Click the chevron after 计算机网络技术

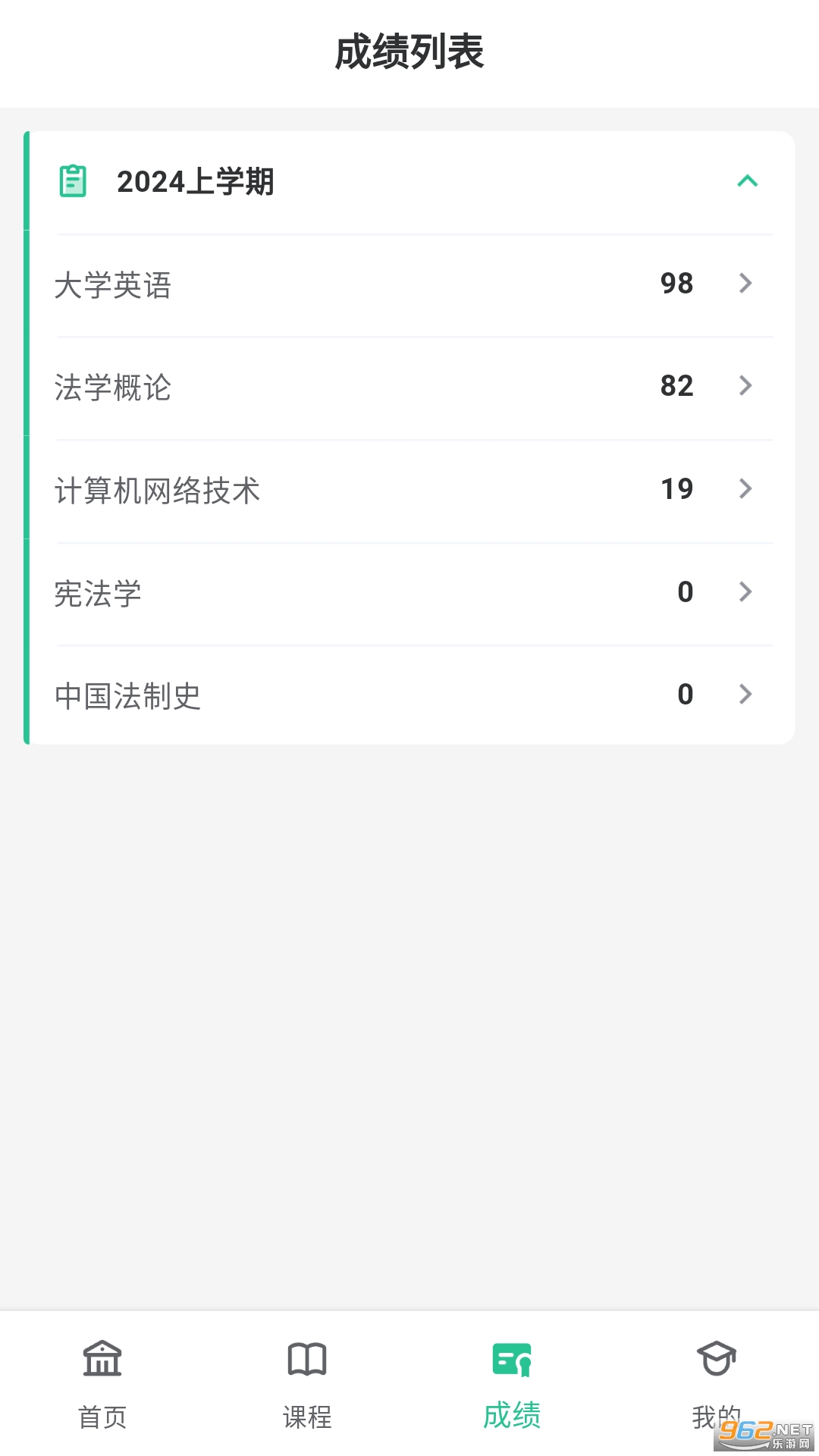746,489
